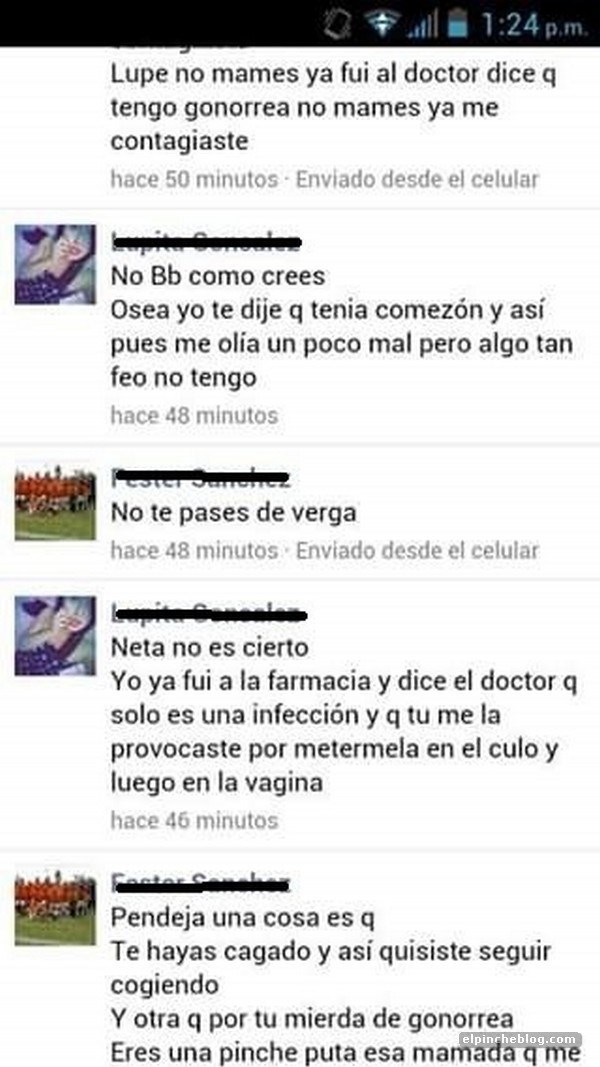View commenter avatar beside "Pendeja una cosa es q"
The image size is (600, 1067).
click(55, 908)
